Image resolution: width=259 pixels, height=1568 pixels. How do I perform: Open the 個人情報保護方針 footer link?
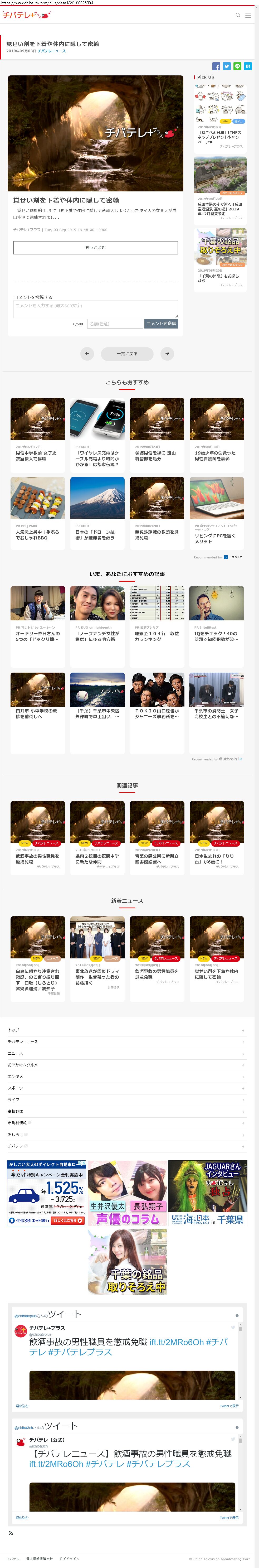point(40,1559)
